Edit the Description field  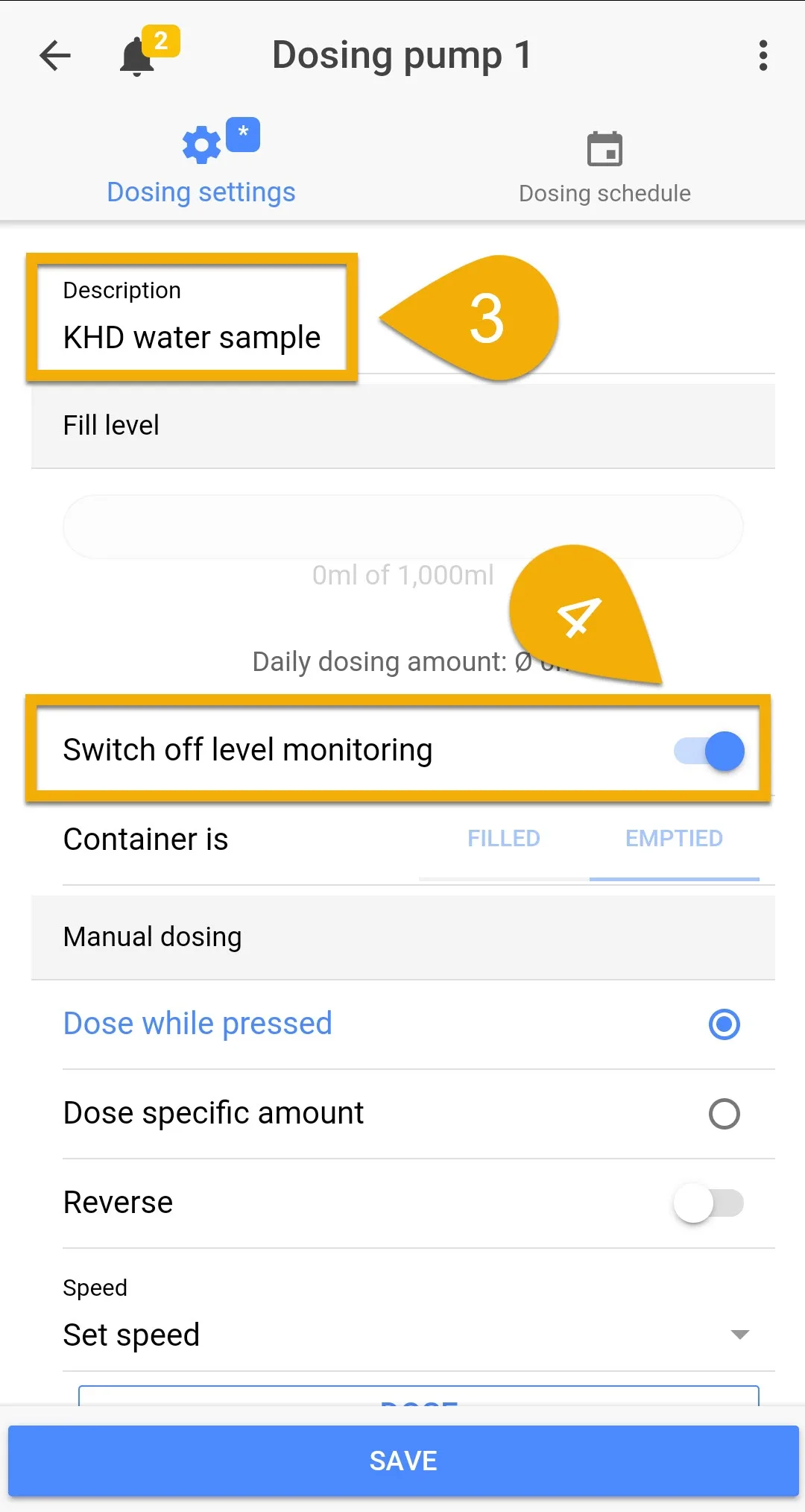coord(192,318)
